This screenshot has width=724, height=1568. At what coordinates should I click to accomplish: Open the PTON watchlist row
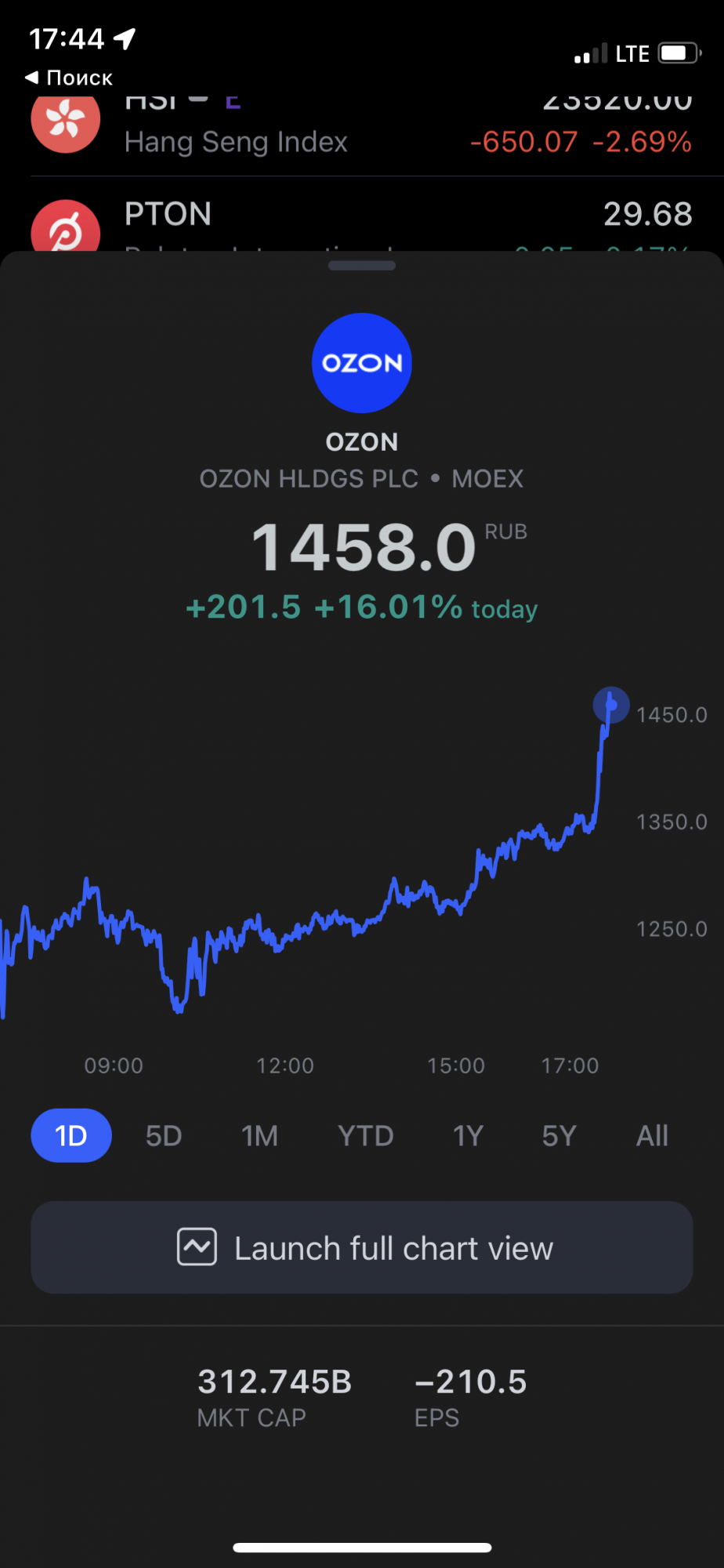362,216
